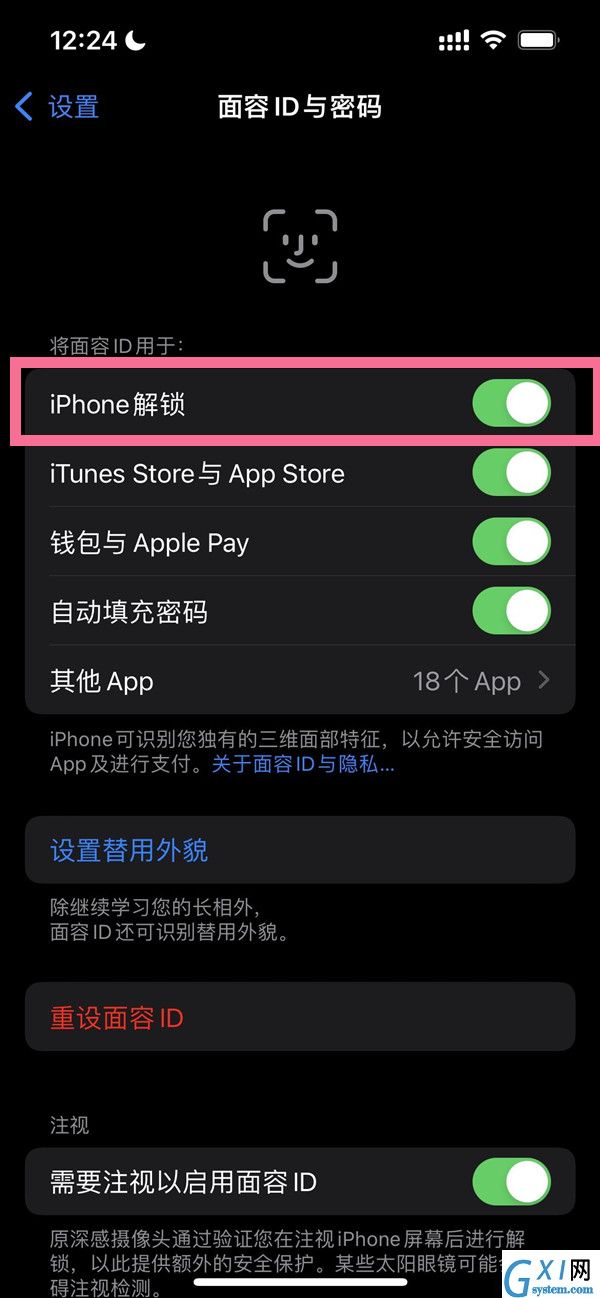
Task: Open 关于面容ID与隐私 link
Action: click(x=302, y=765)
